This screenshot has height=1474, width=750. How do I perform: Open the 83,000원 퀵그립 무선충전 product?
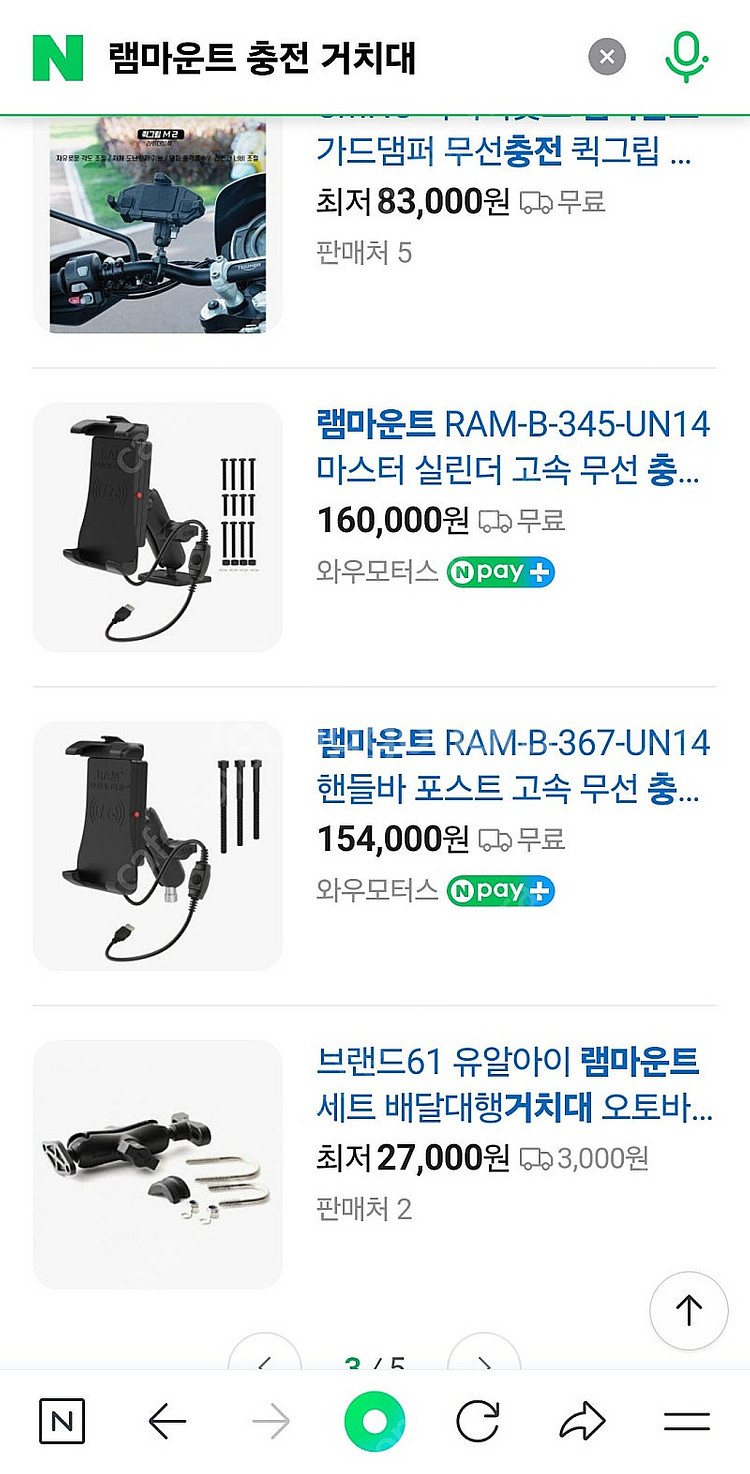click(x=504, y=154)
